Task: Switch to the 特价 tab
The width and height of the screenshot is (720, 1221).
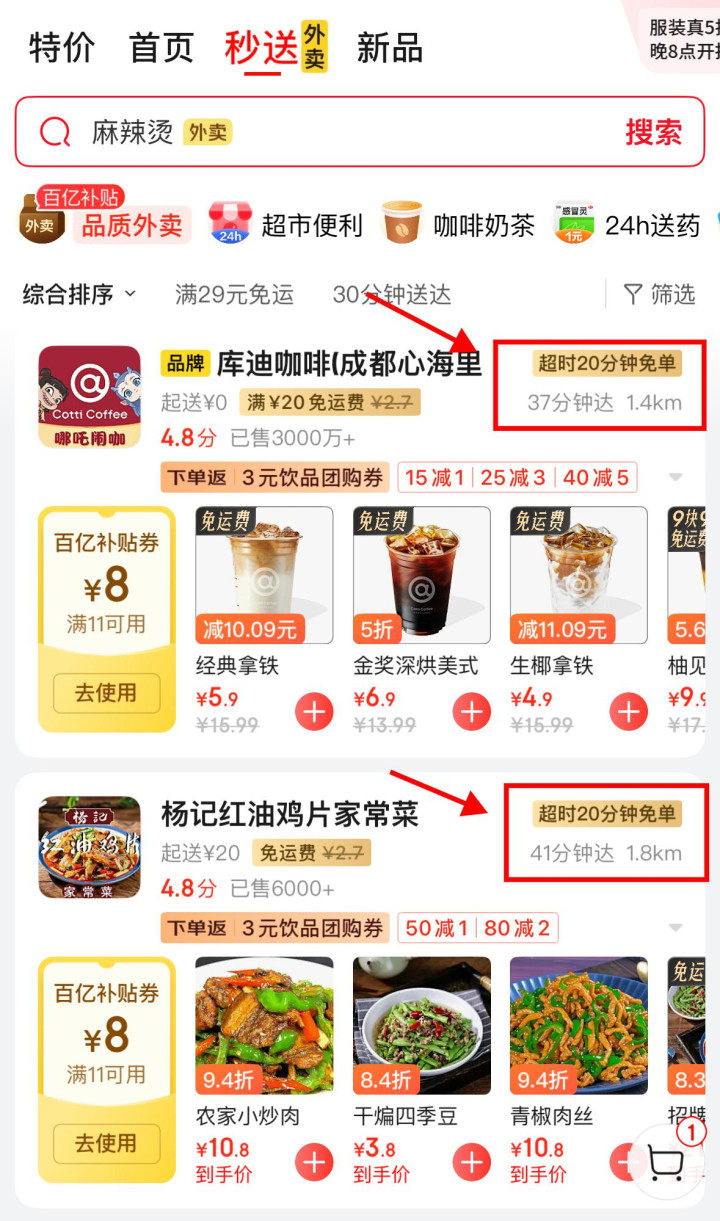Action: pos(62,48)
